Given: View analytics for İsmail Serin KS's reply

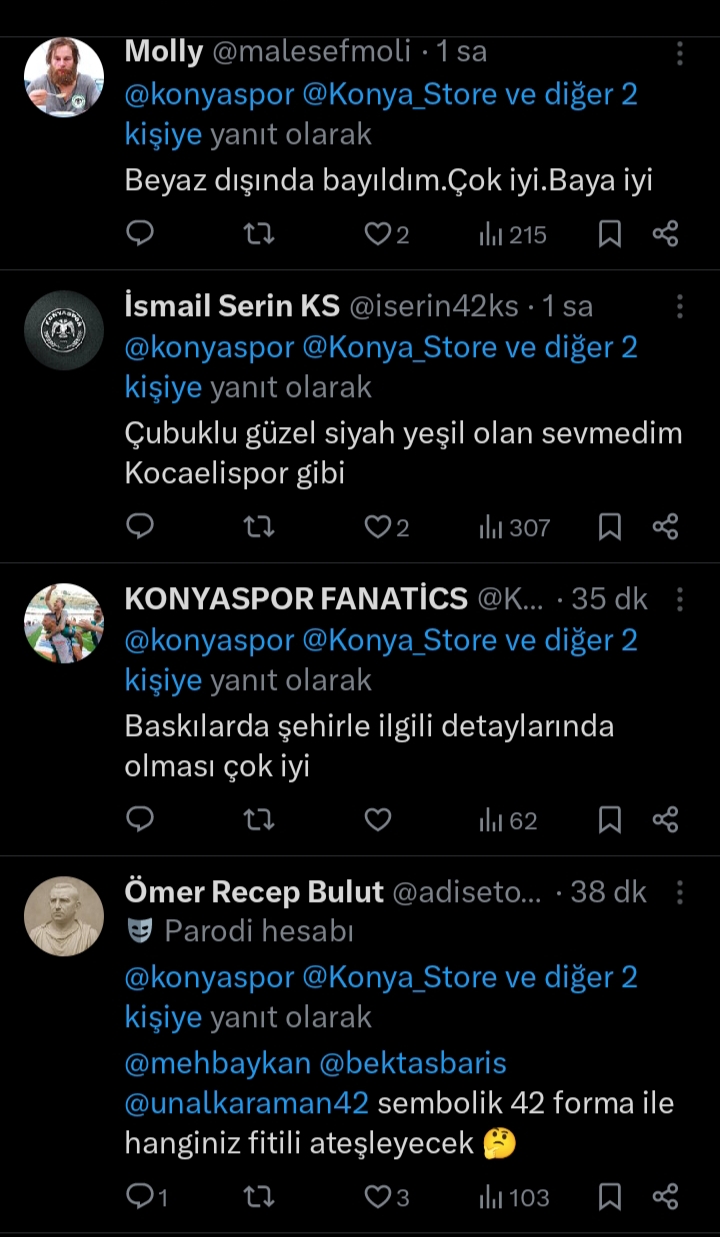Looking at the screenshot, I should pos(514,526).
